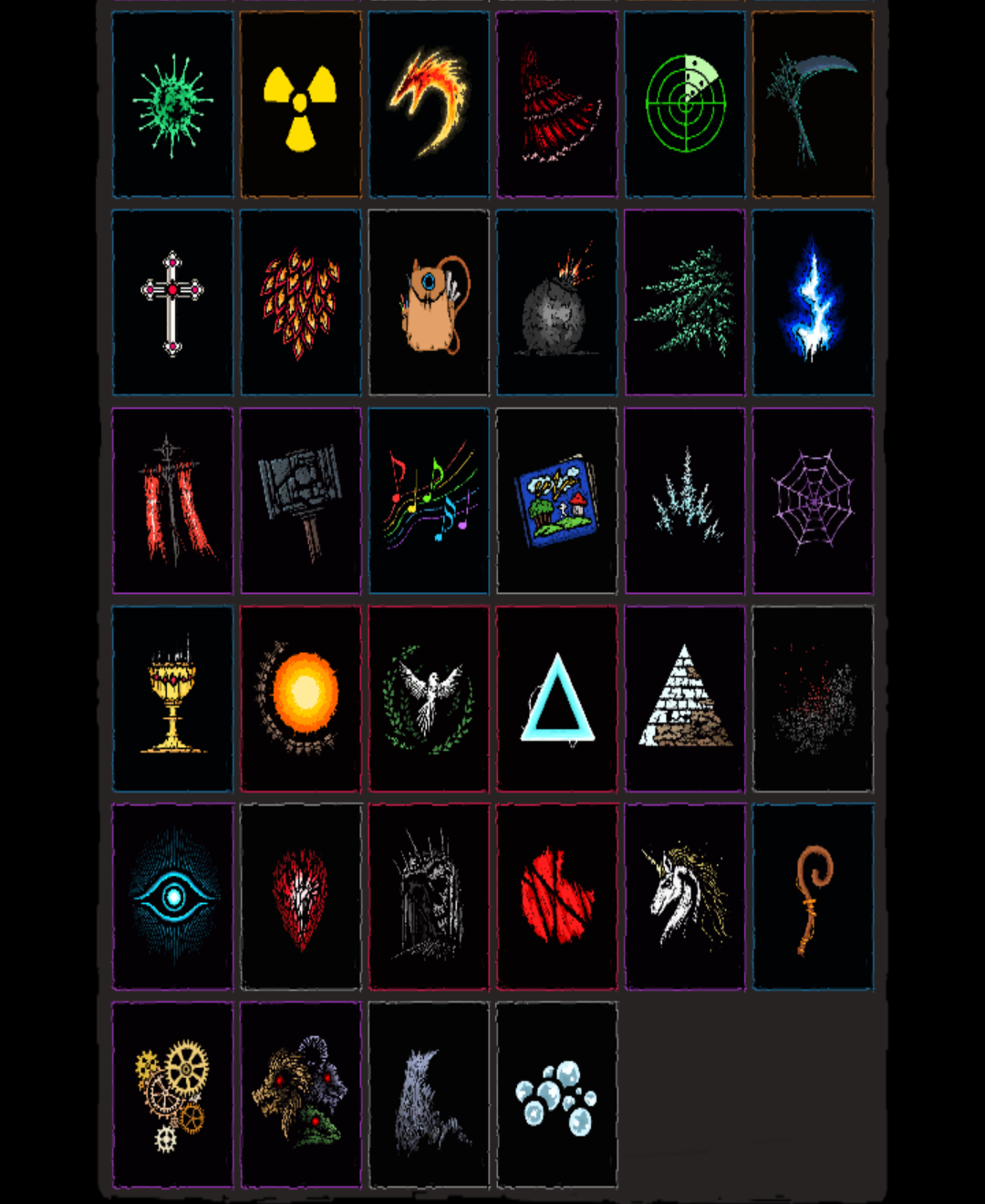Image resolution: width=985 pixels, height=1204 pixels.
Task: Select the green virus card
Action: [172, 105]
